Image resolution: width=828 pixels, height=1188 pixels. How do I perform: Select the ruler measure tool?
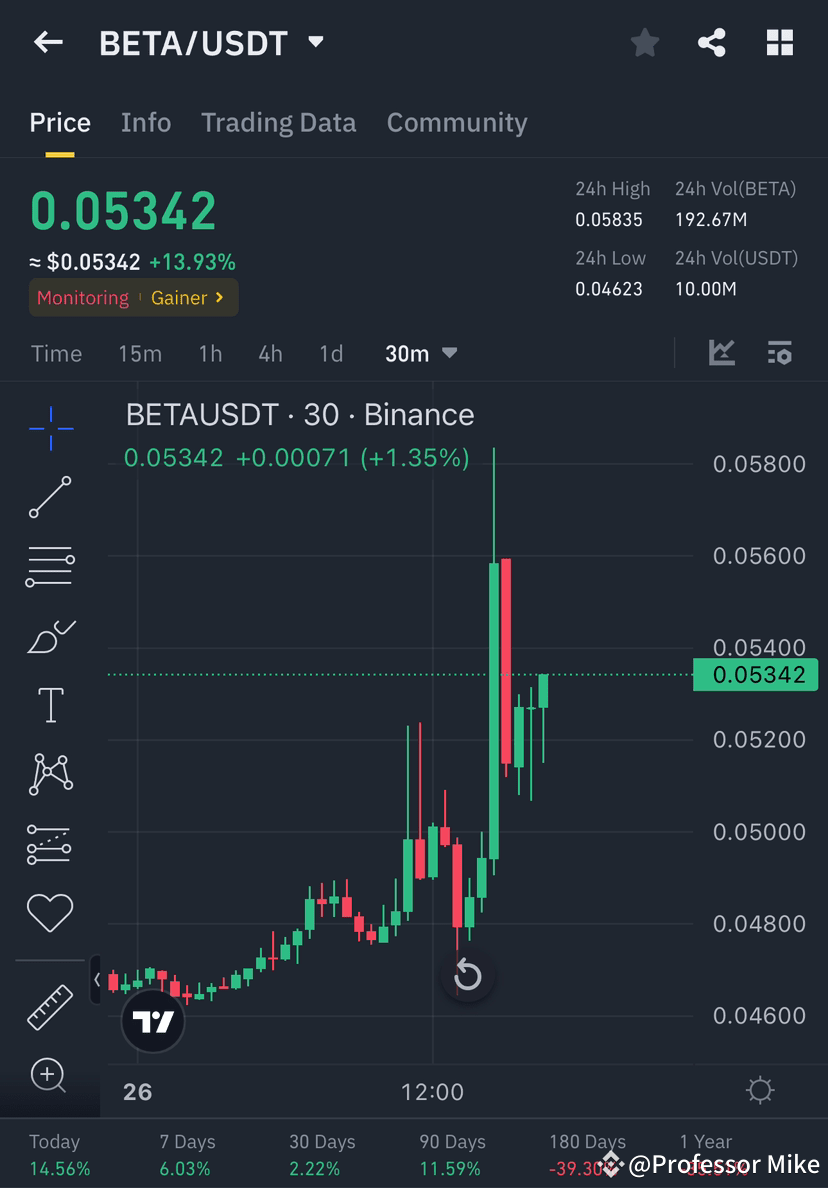[x=50, y=1002]
